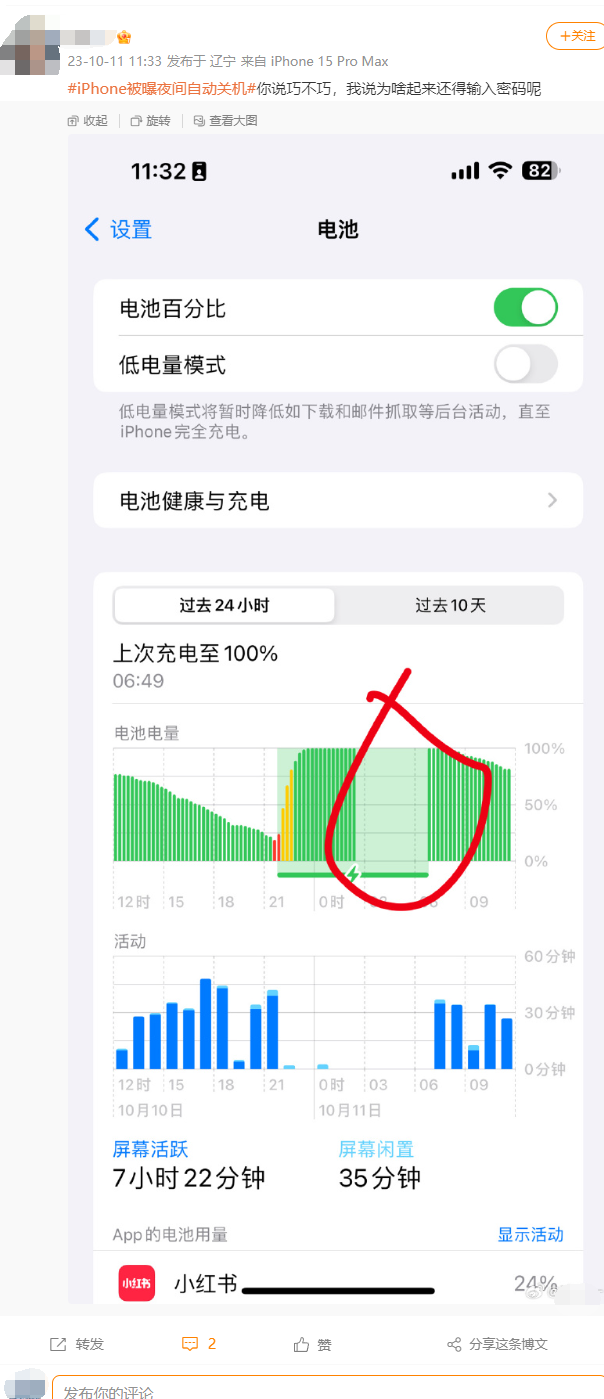This screenshot has height=1399, width=604.
Task: Follow this user with 关注 button
Action: click(577, 36)
